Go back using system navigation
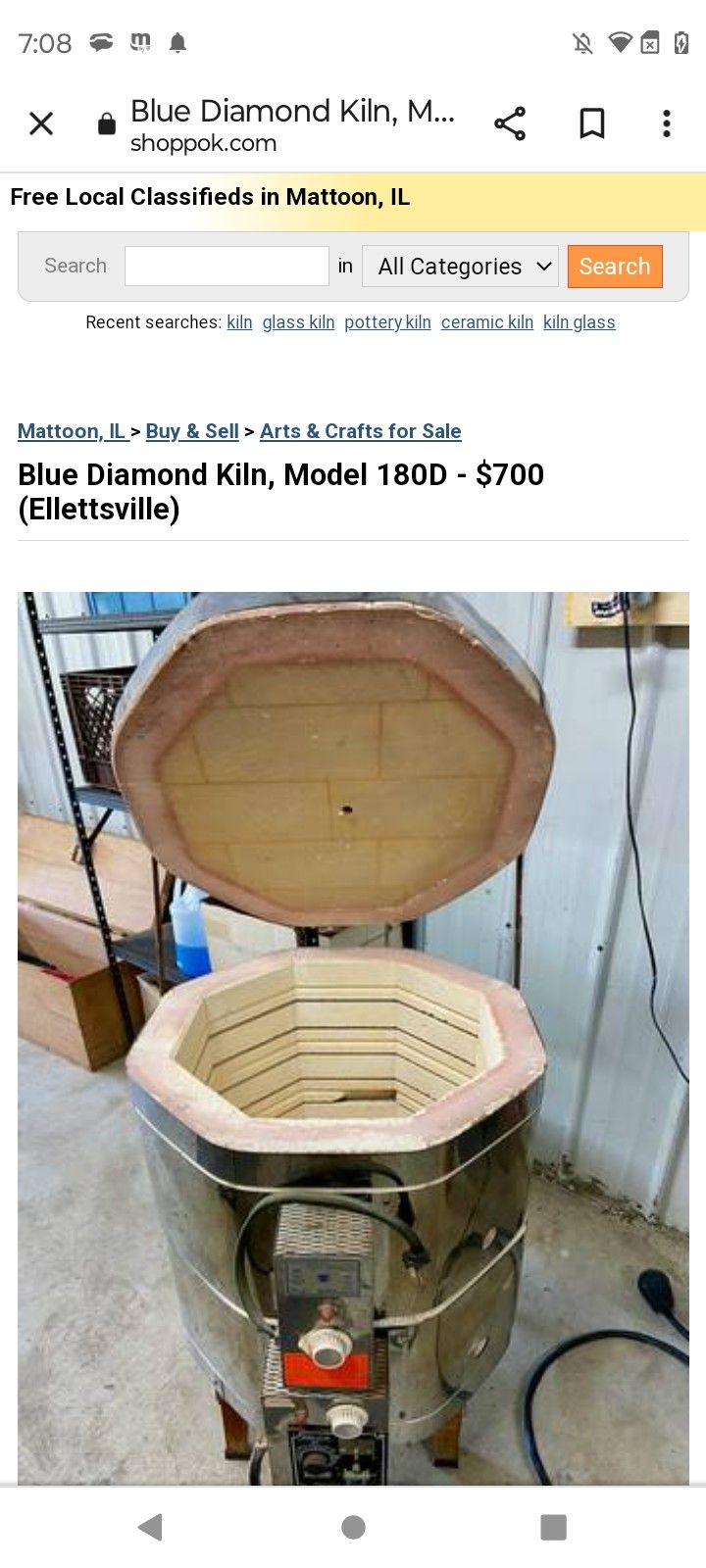This screenshot has width=706, height=1568. point(150,1527)
